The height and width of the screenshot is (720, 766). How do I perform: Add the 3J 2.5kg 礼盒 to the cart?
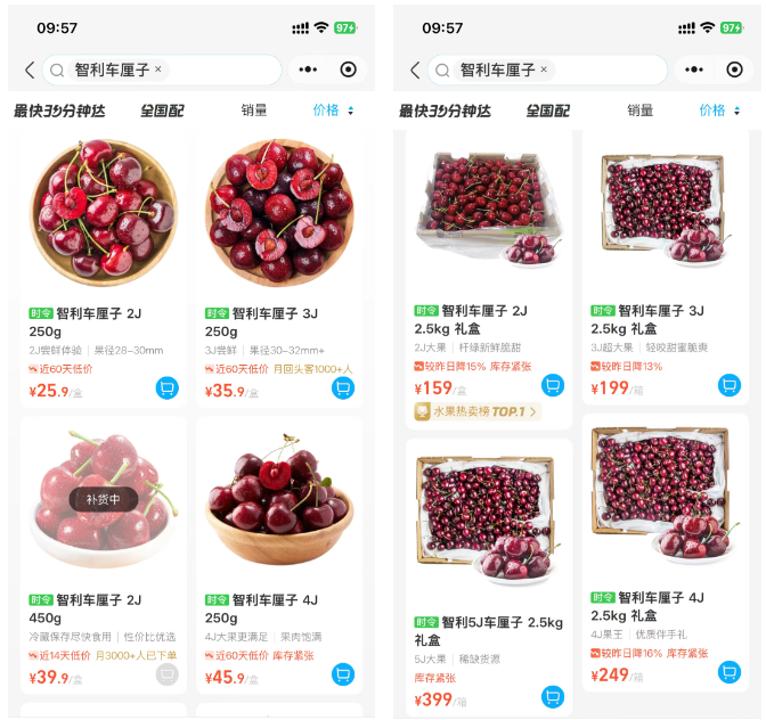[729, 385]
